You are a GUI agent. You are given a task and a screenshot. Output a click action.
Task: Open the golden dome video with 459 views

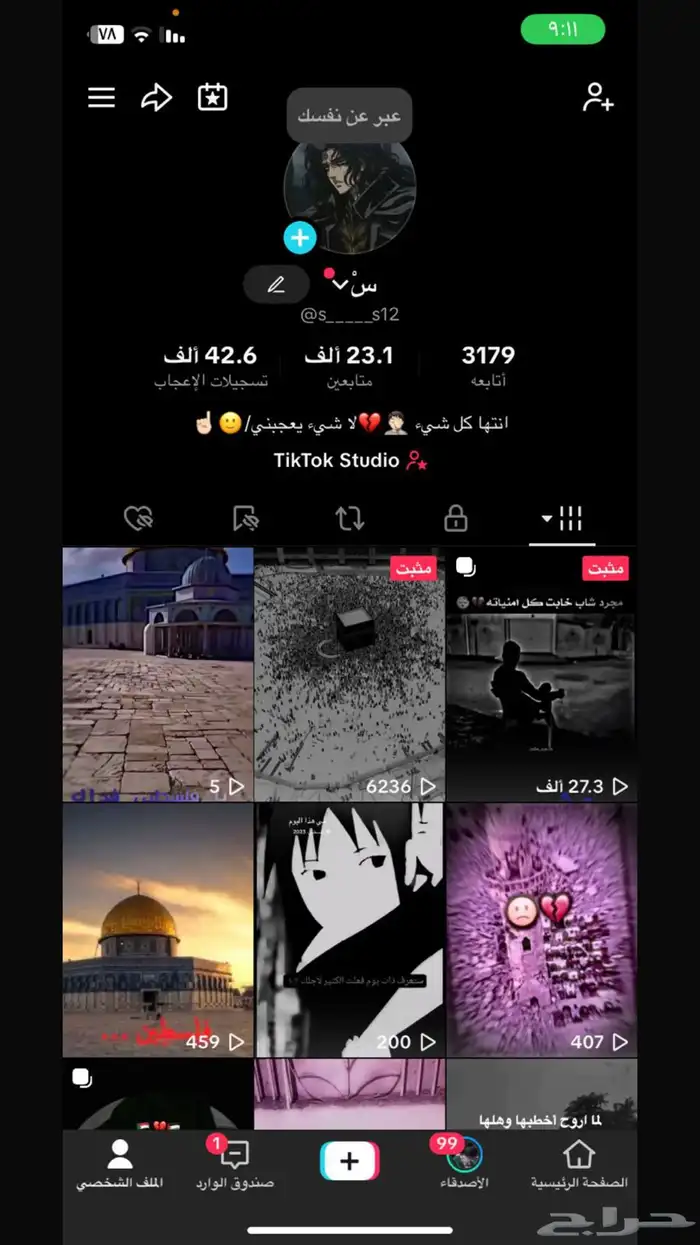tap(158, 930)
